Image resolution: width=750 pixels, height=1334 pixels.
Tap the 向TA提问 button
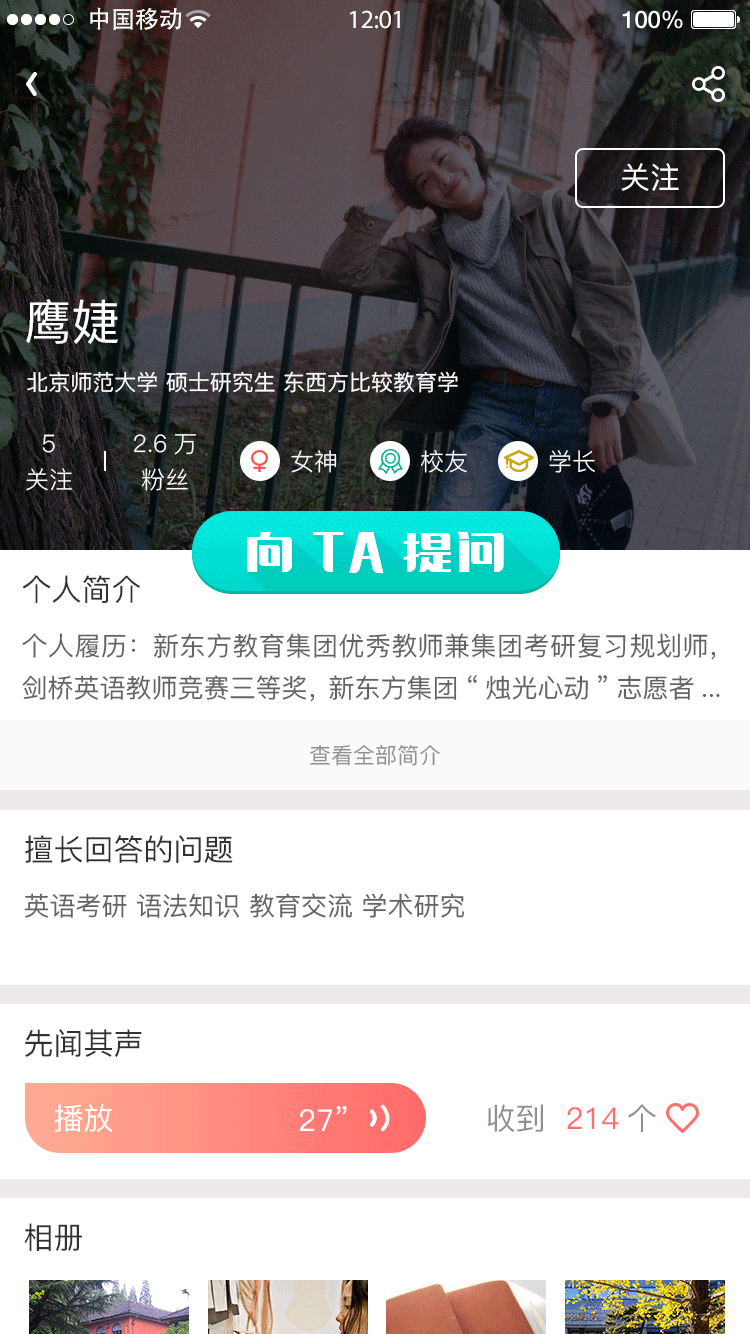(x=375, y=552)
